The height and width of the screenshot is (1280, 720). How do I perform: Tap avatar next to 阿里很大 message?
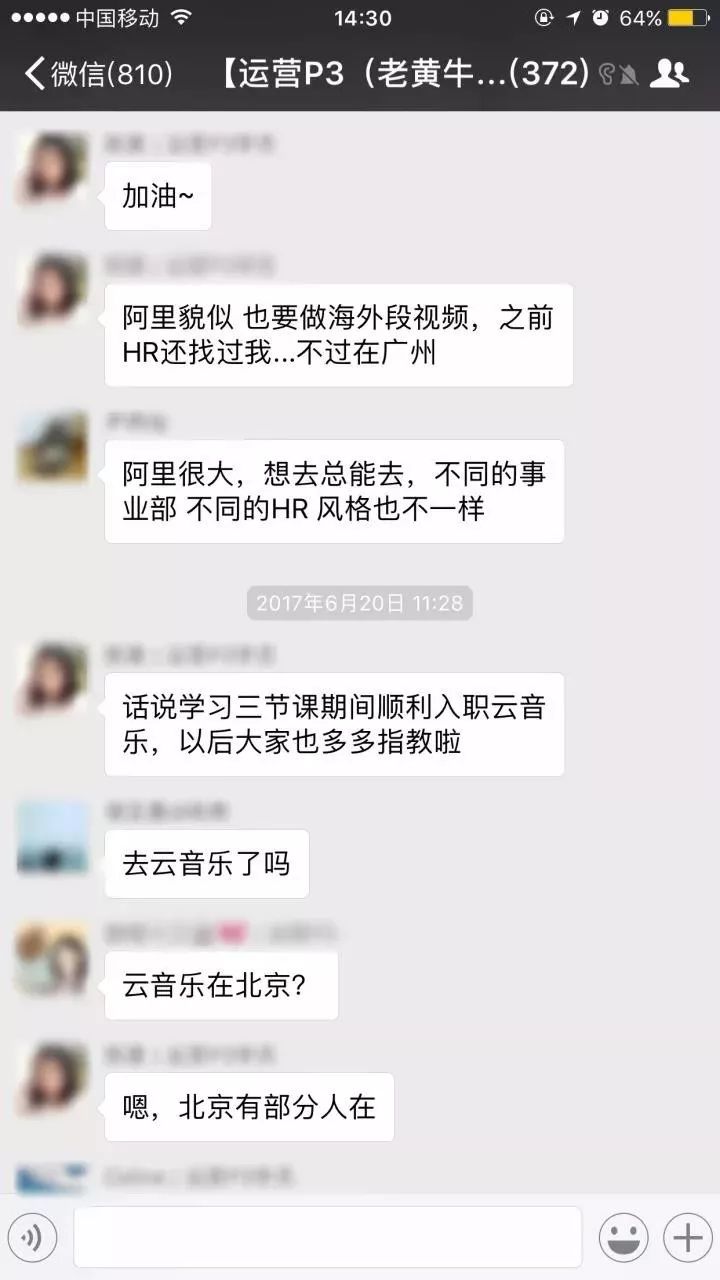[x=53, y=445]
